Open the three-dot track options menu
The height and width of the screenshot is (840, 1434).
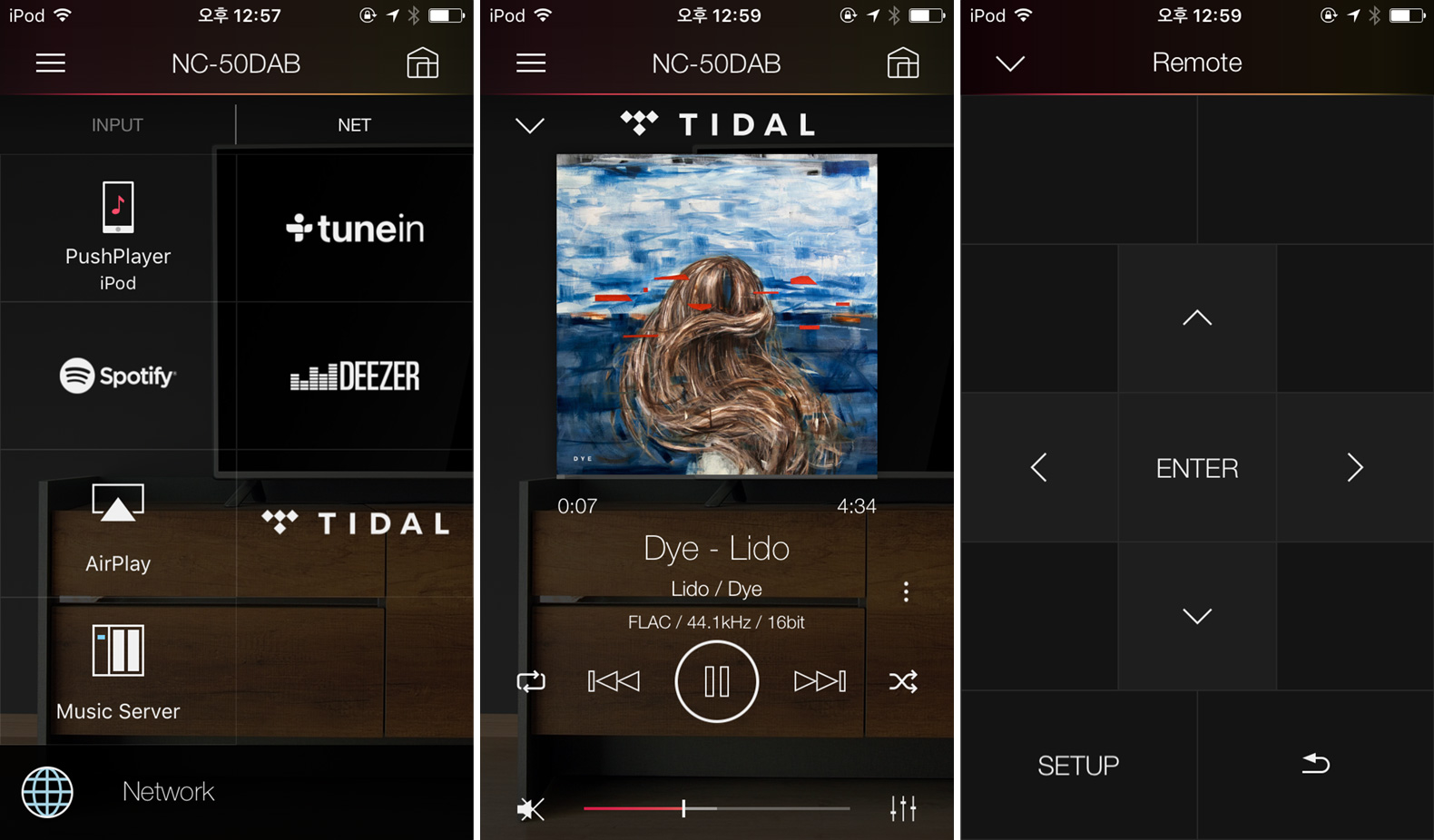point(906,591)
